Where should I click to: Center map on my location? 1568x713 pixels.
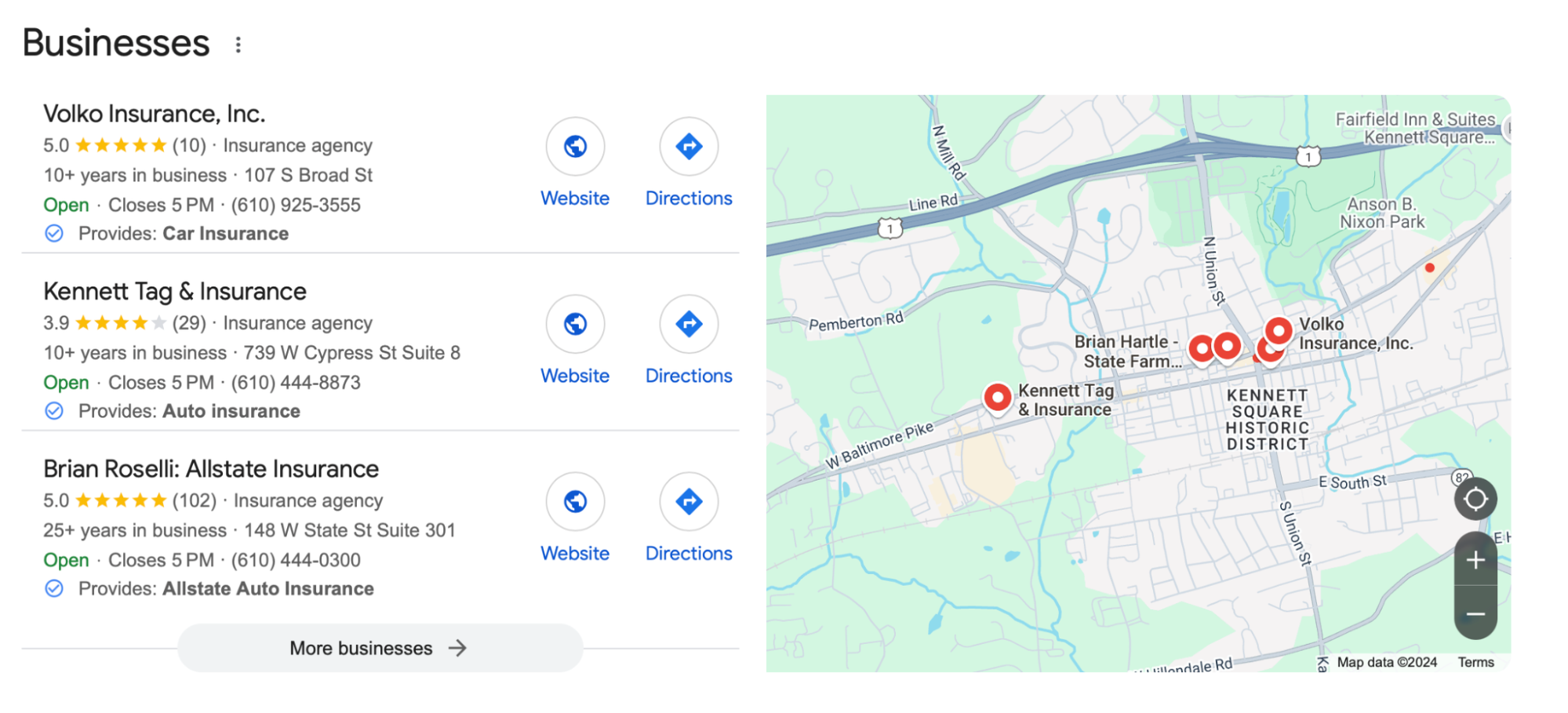(x=1475, y=499)
